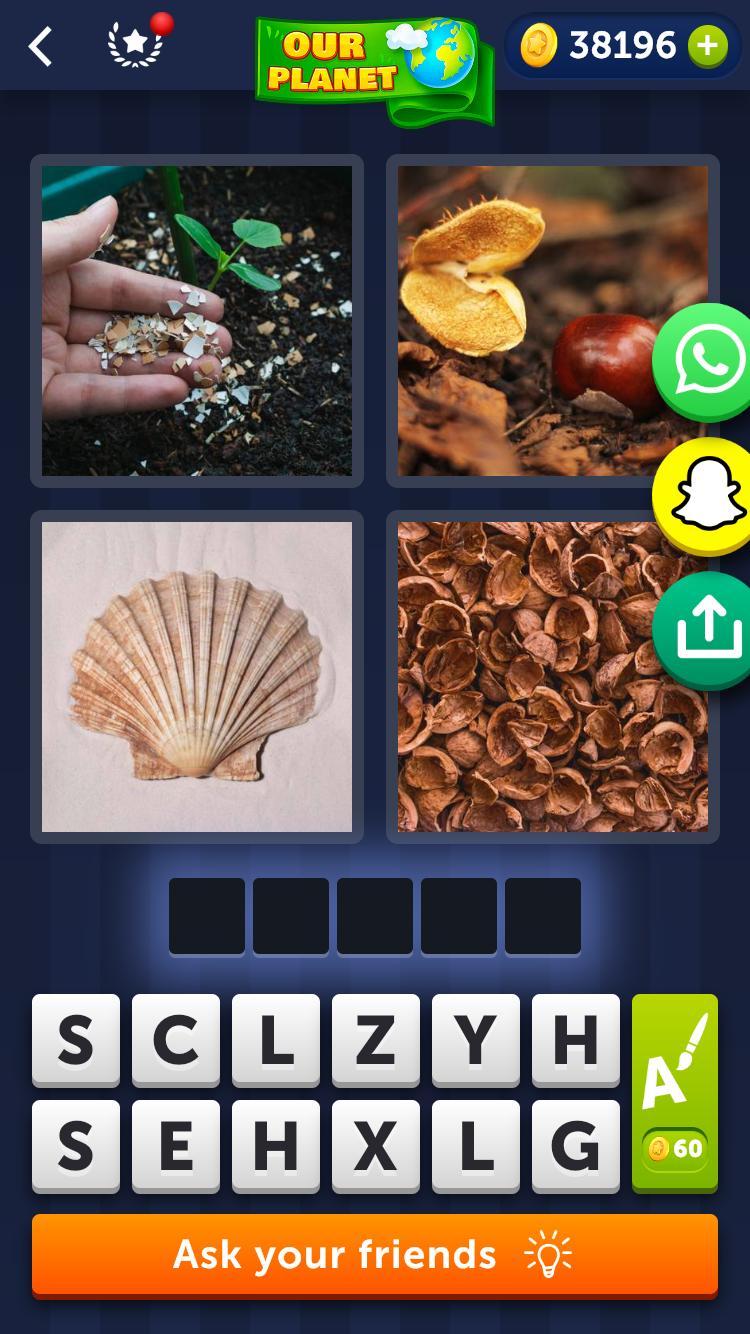The width and height of the screenshot is (750, 1334).
Task: Enlarge the scallop seashell picture
Action: click(197, 677)
